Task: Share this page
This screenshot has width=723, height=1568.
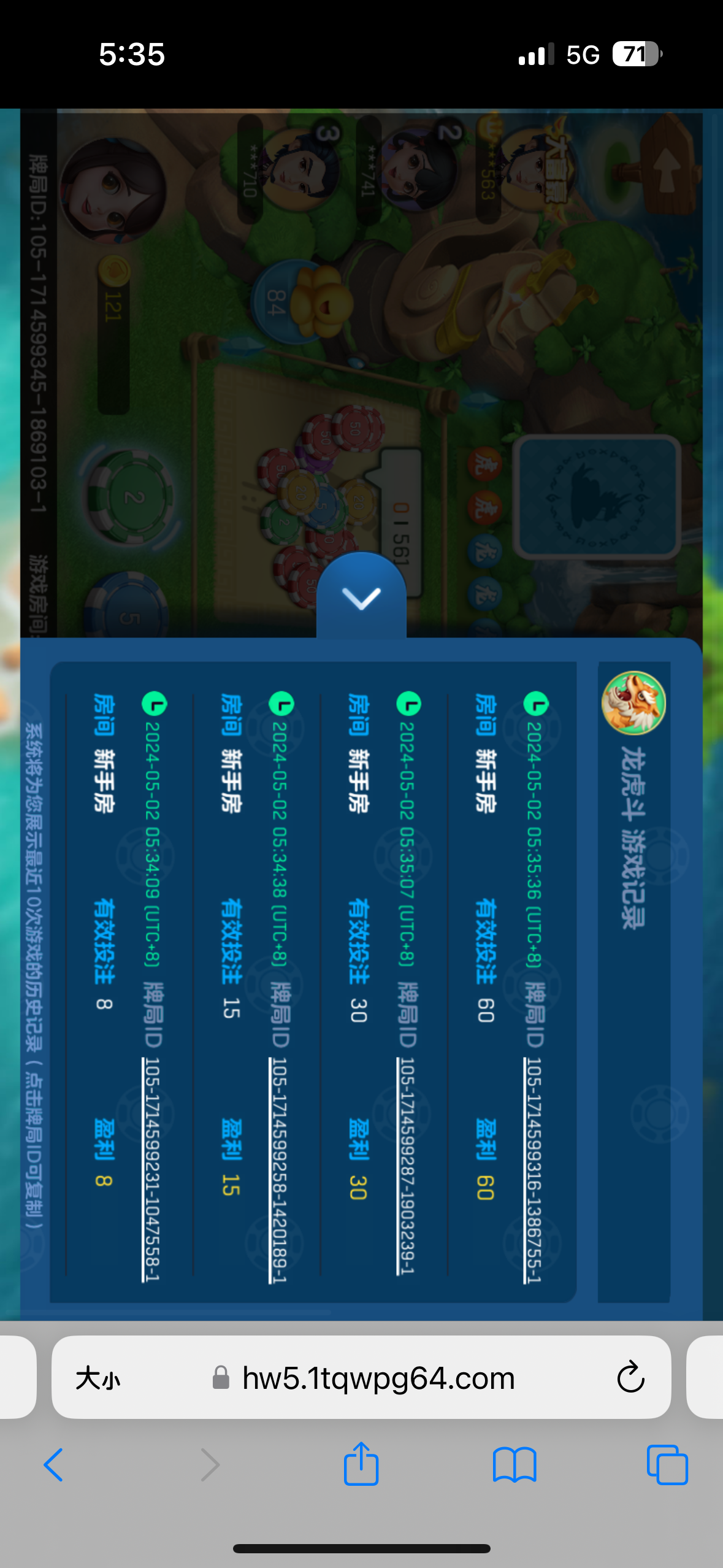Action: [361, 1463]
